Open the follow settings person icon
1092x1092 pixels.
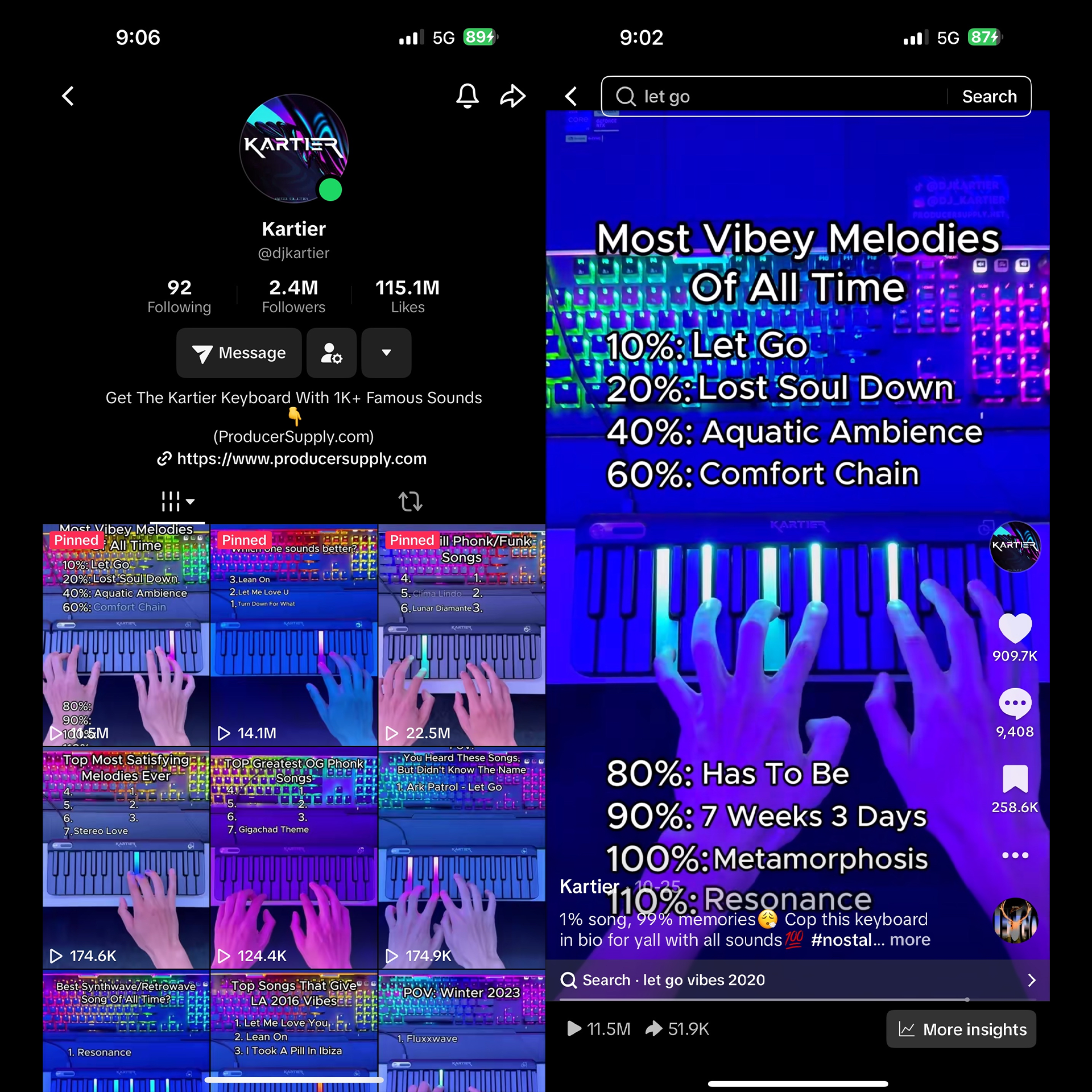point(332,353)
